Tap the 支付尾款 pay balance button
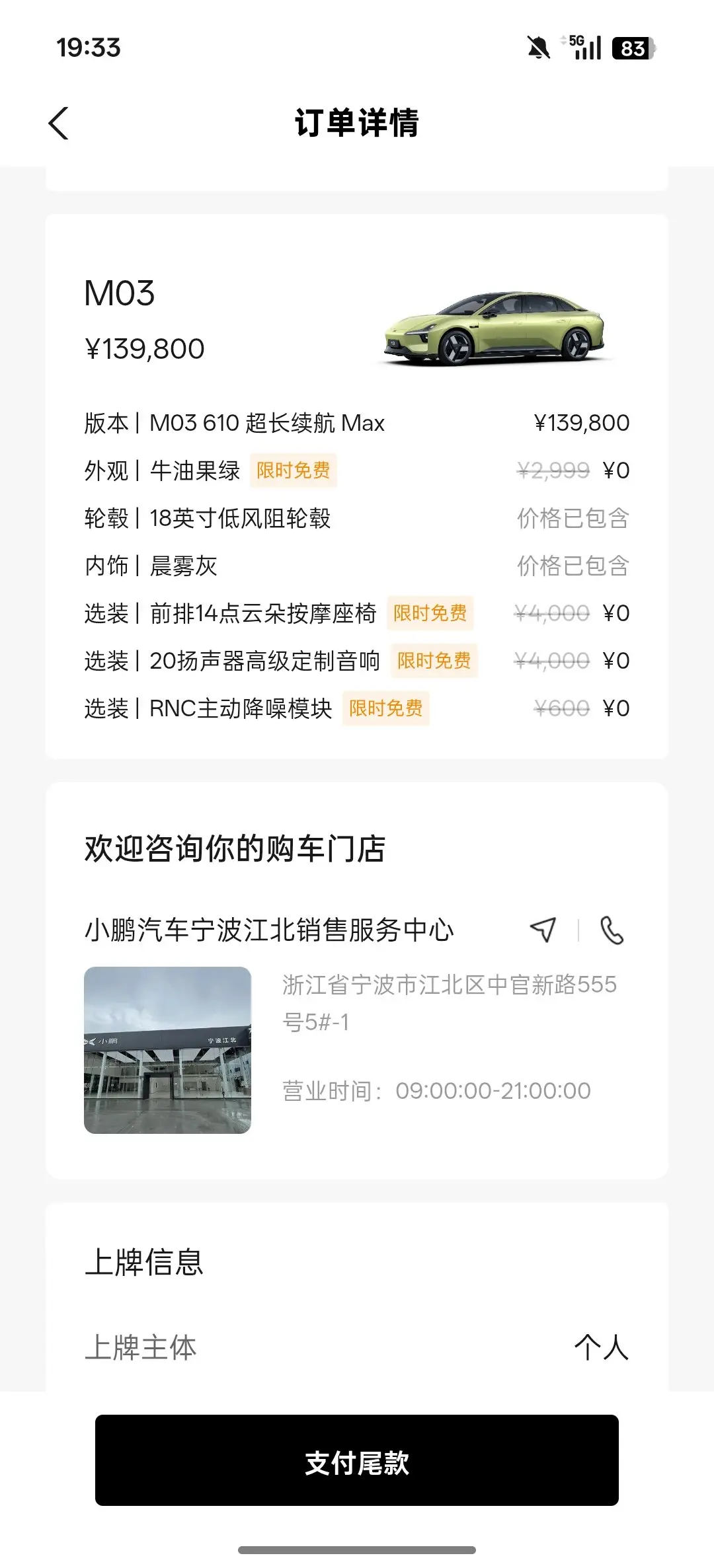The width and height of the screenshot is (714, 1568). [x=357, y=1462]
